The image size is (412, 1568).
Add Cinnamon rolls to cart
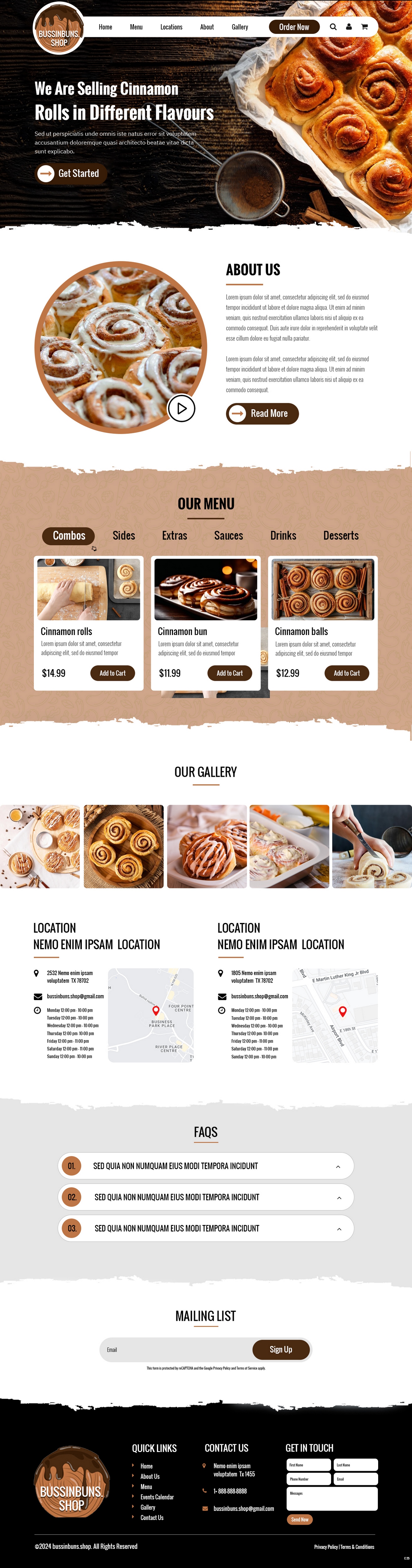[x=113, y=673]
